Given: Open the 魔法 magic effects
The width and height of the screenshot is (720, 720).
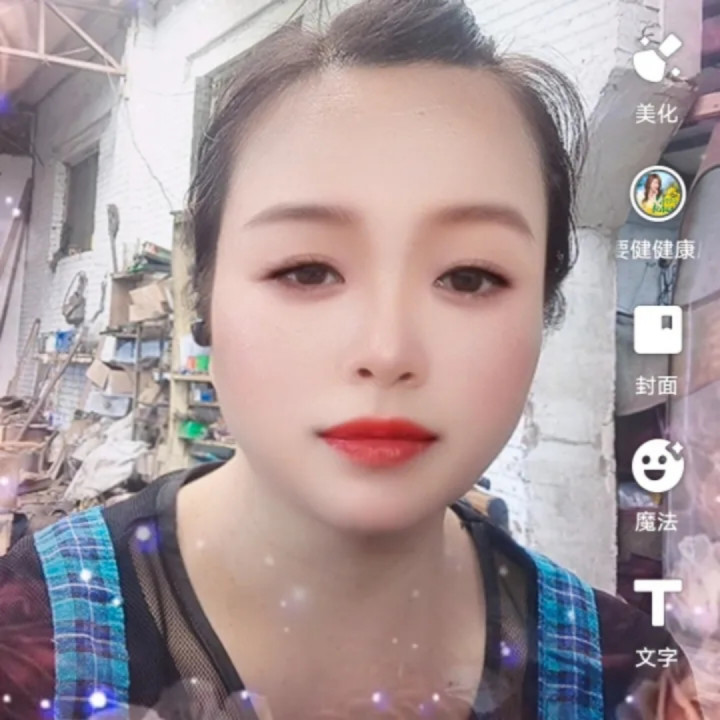Looking at the screenshot, I should coord(657,467).
